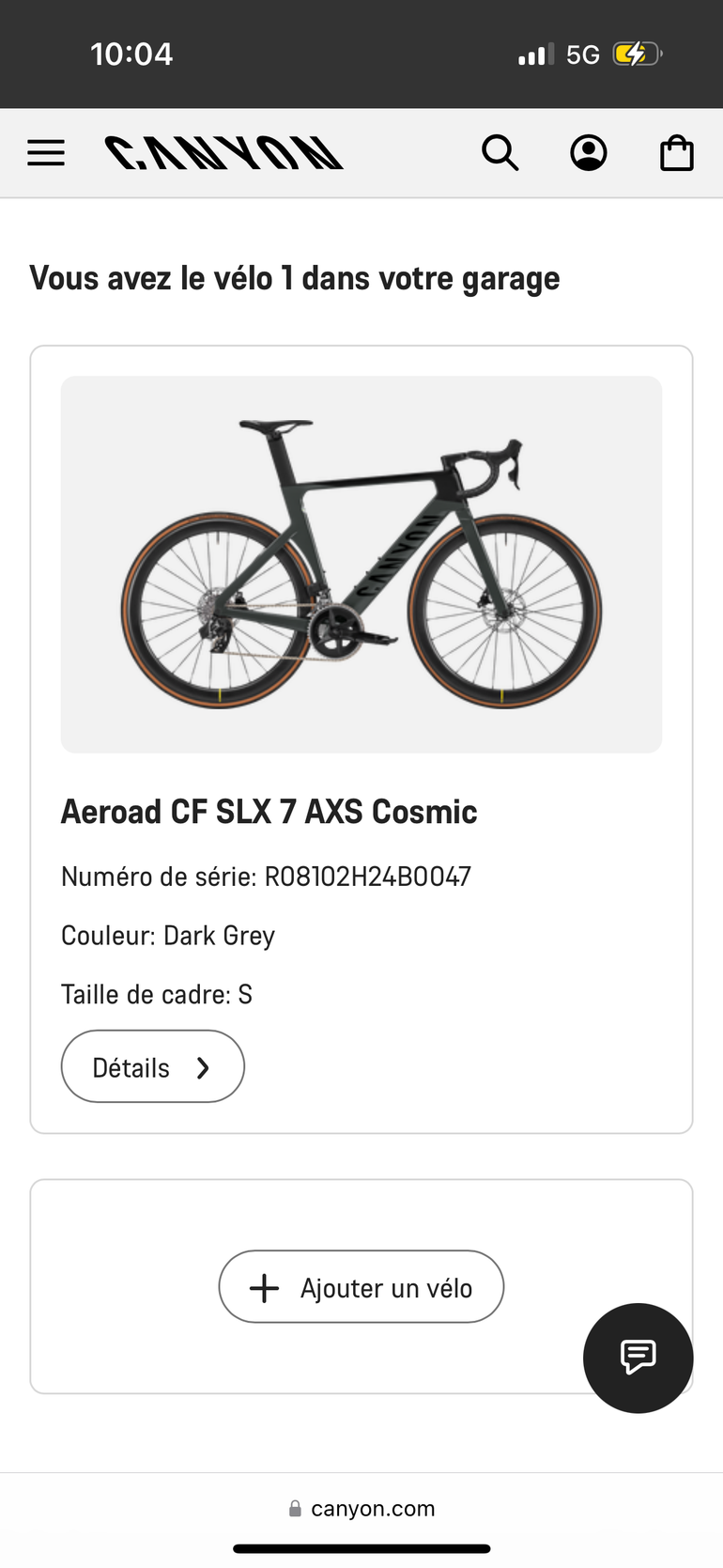Open the search icon
The height and width of the screenshot is (1568, 723).
500,152
